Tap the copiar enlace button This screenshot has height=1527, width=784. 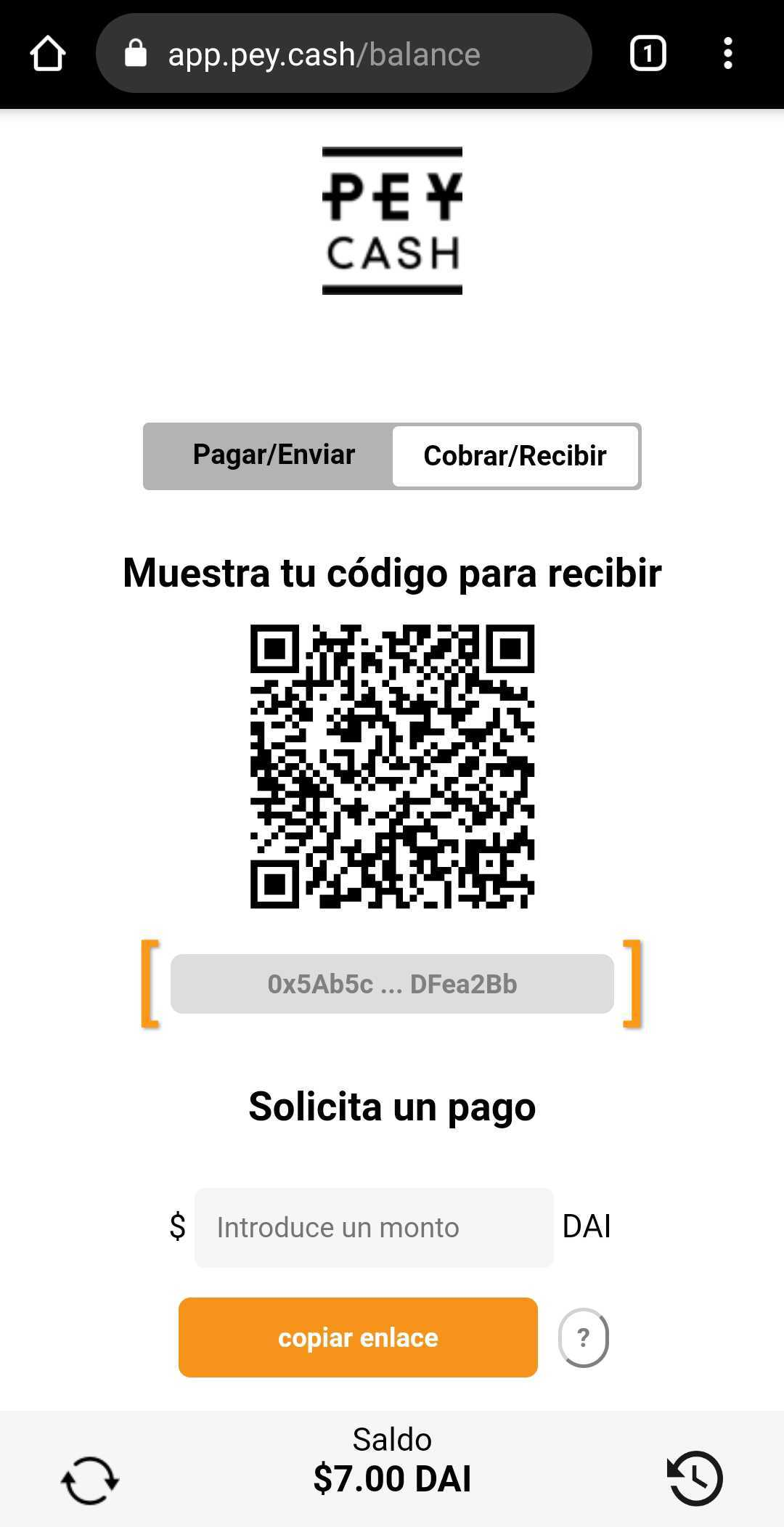358,1337
